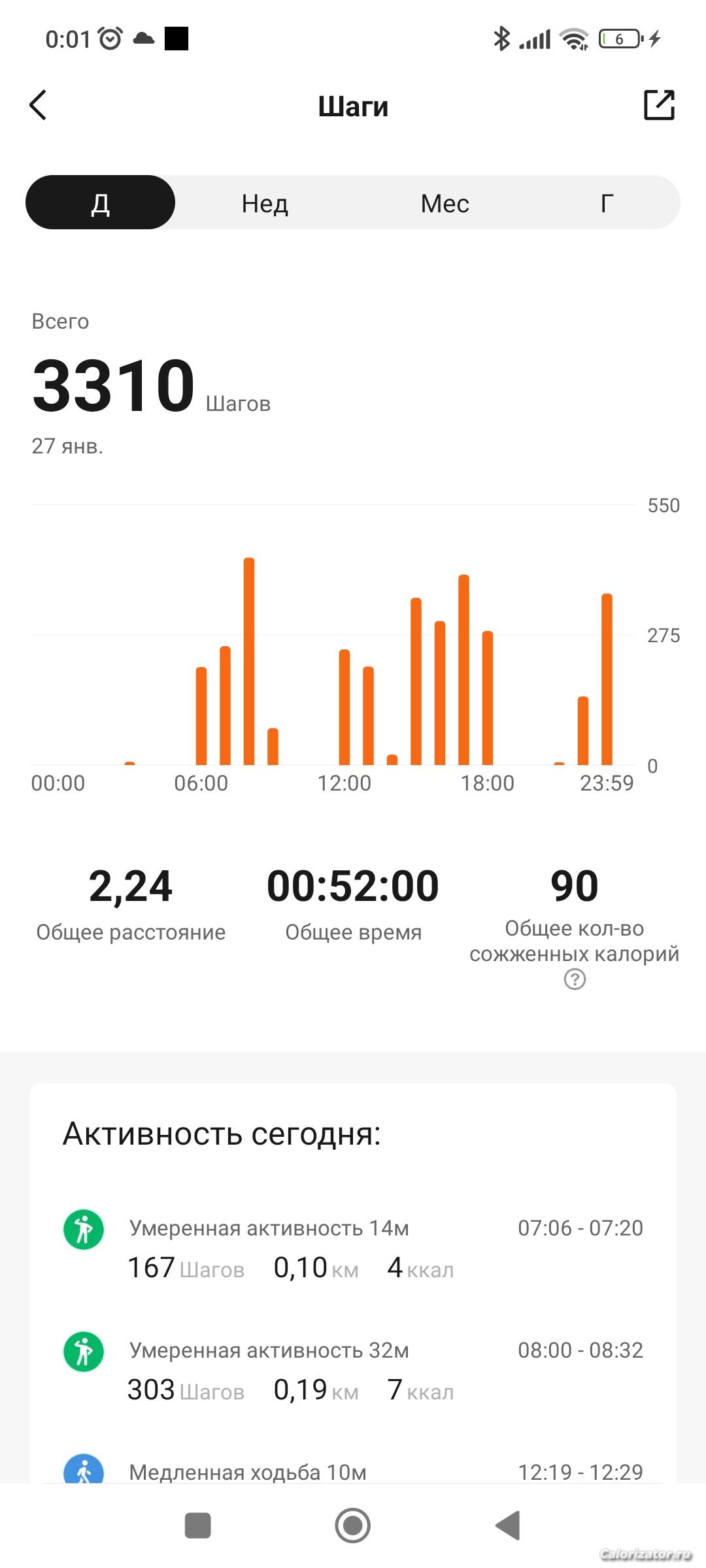Switch to the Мес tab
This screenshot has width=706, height=1568.
(445, 203)
